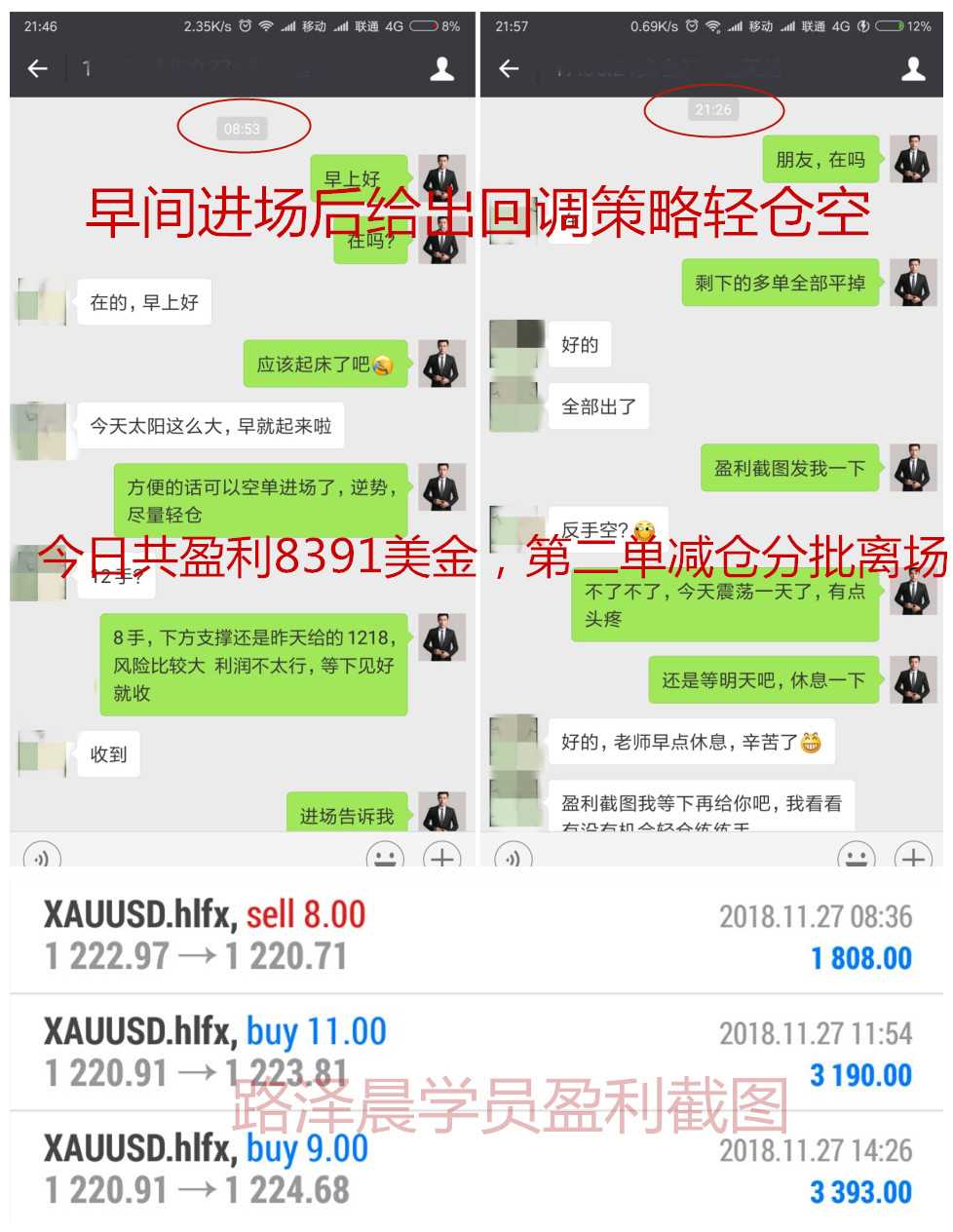
Task: Tap the back arrow in the right chat
Action: pos(509,67)
